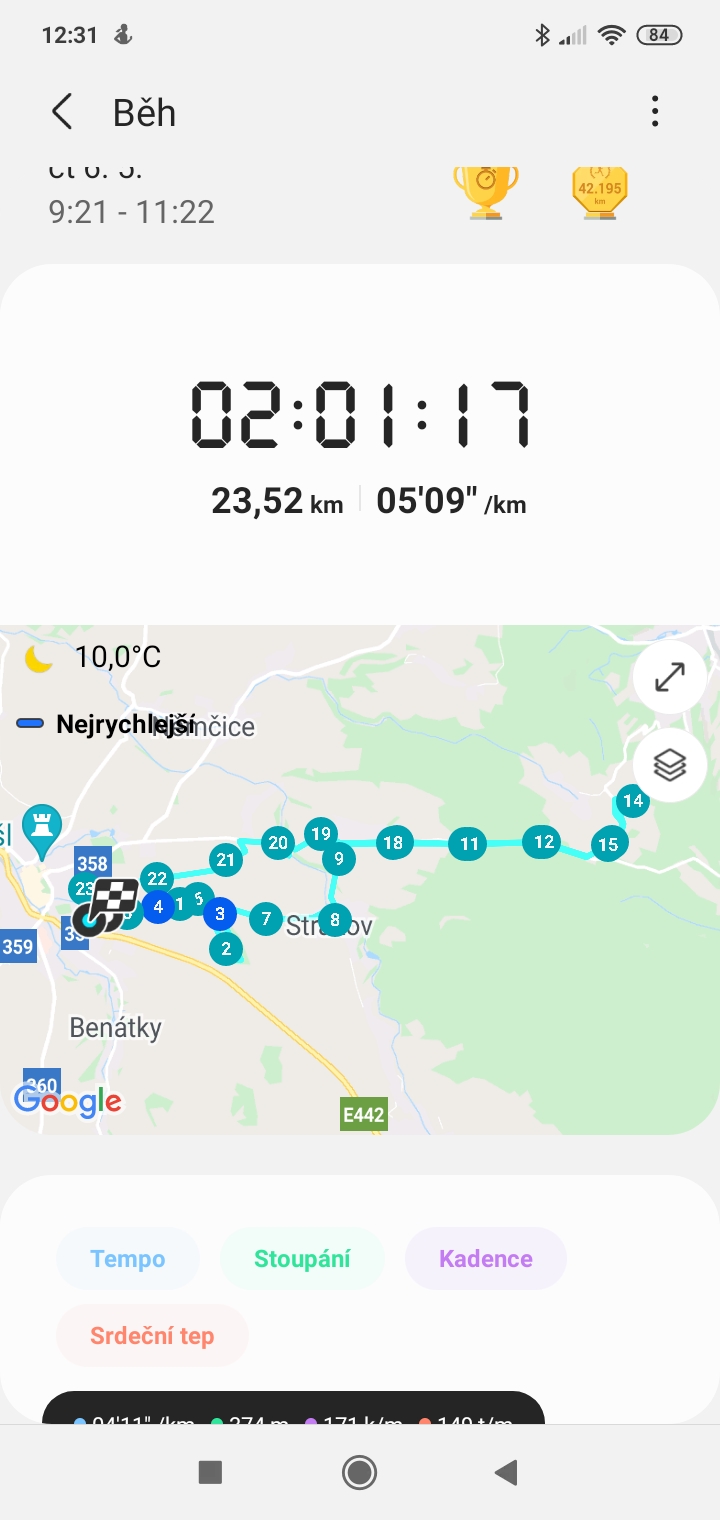Select the Kadence chip

486,1258
